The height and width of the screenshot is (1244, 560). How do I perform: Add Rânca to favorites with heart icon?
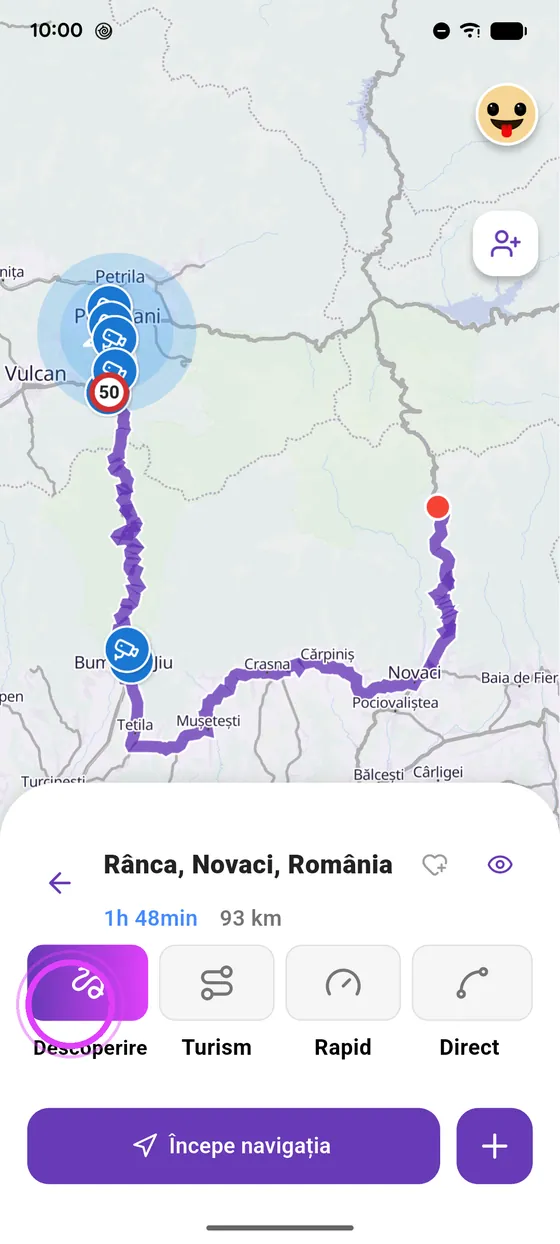pos(434,865)
